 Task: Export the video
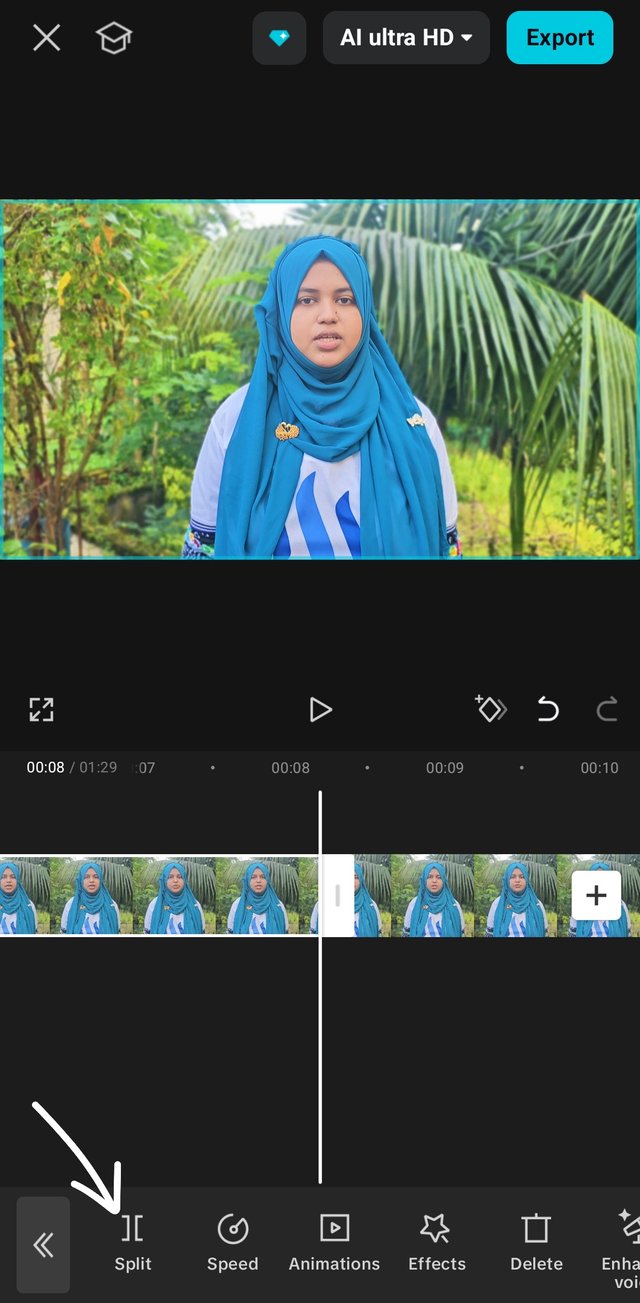click(x=560, y=38)
